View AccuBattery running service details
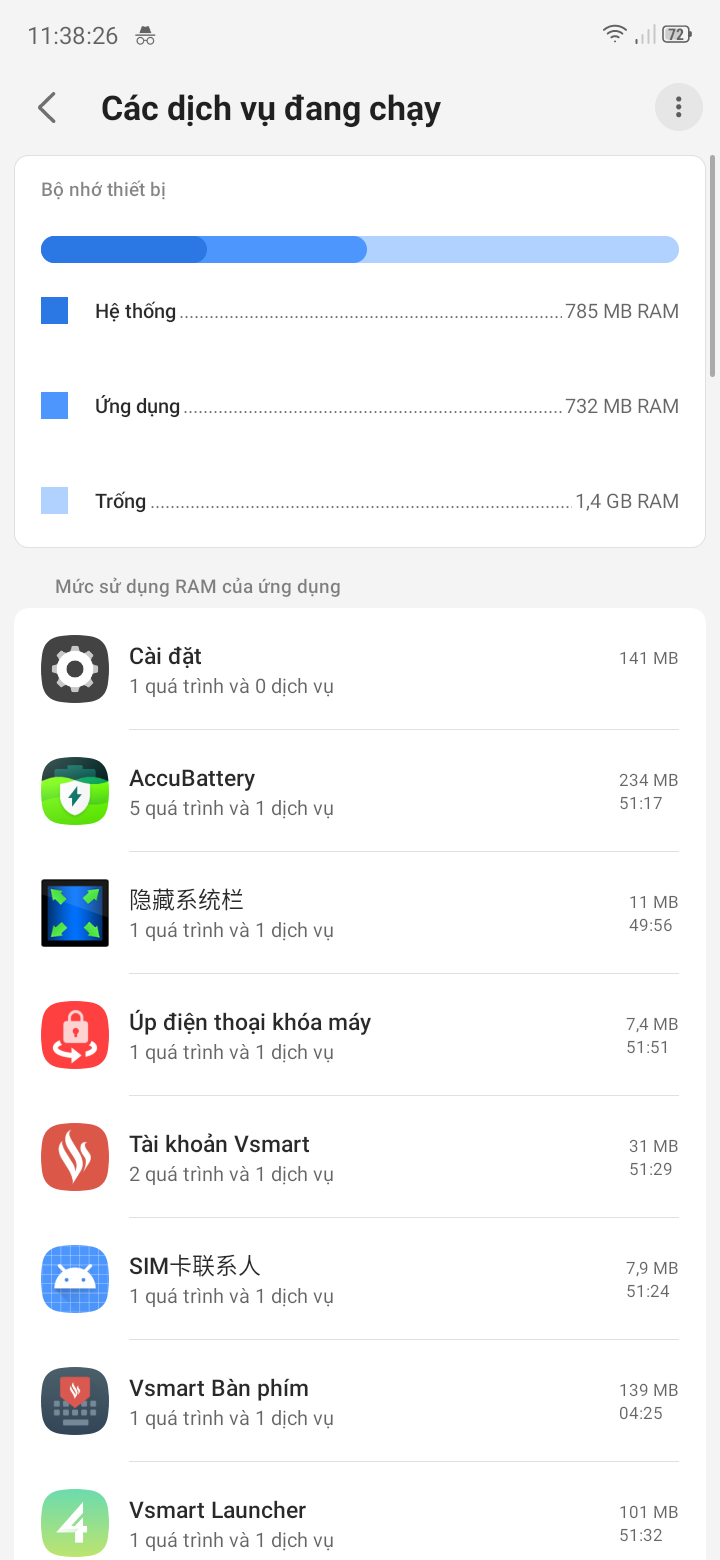 pos(360,792)
